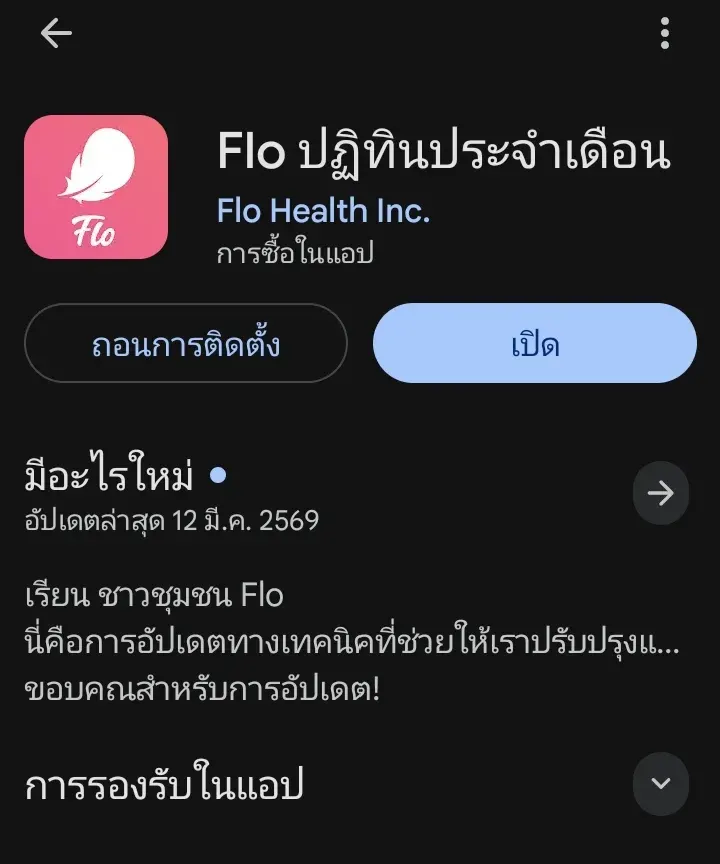Tap ถอนการติดตั้ง to uninstall Flo
The width and height of the screenshot is (720, 864).
[x=186, y=344]
